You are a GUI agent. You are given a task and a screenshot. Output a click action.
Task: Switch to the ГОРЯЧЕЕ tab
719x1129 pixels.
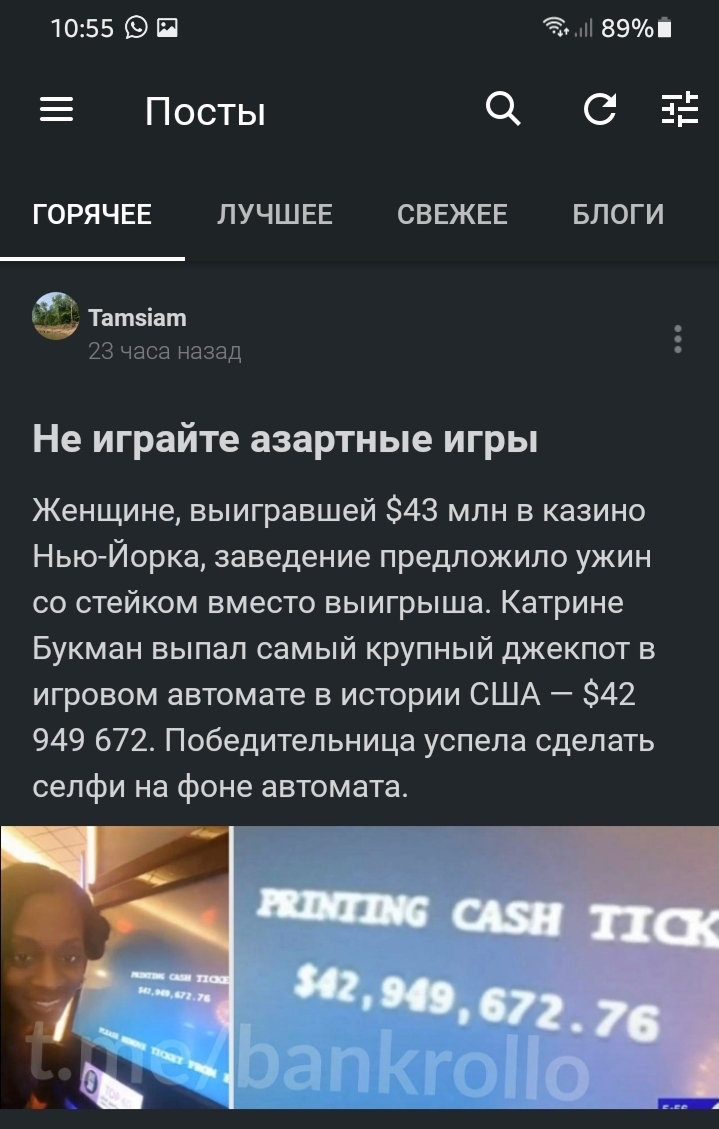pos(92,215)
